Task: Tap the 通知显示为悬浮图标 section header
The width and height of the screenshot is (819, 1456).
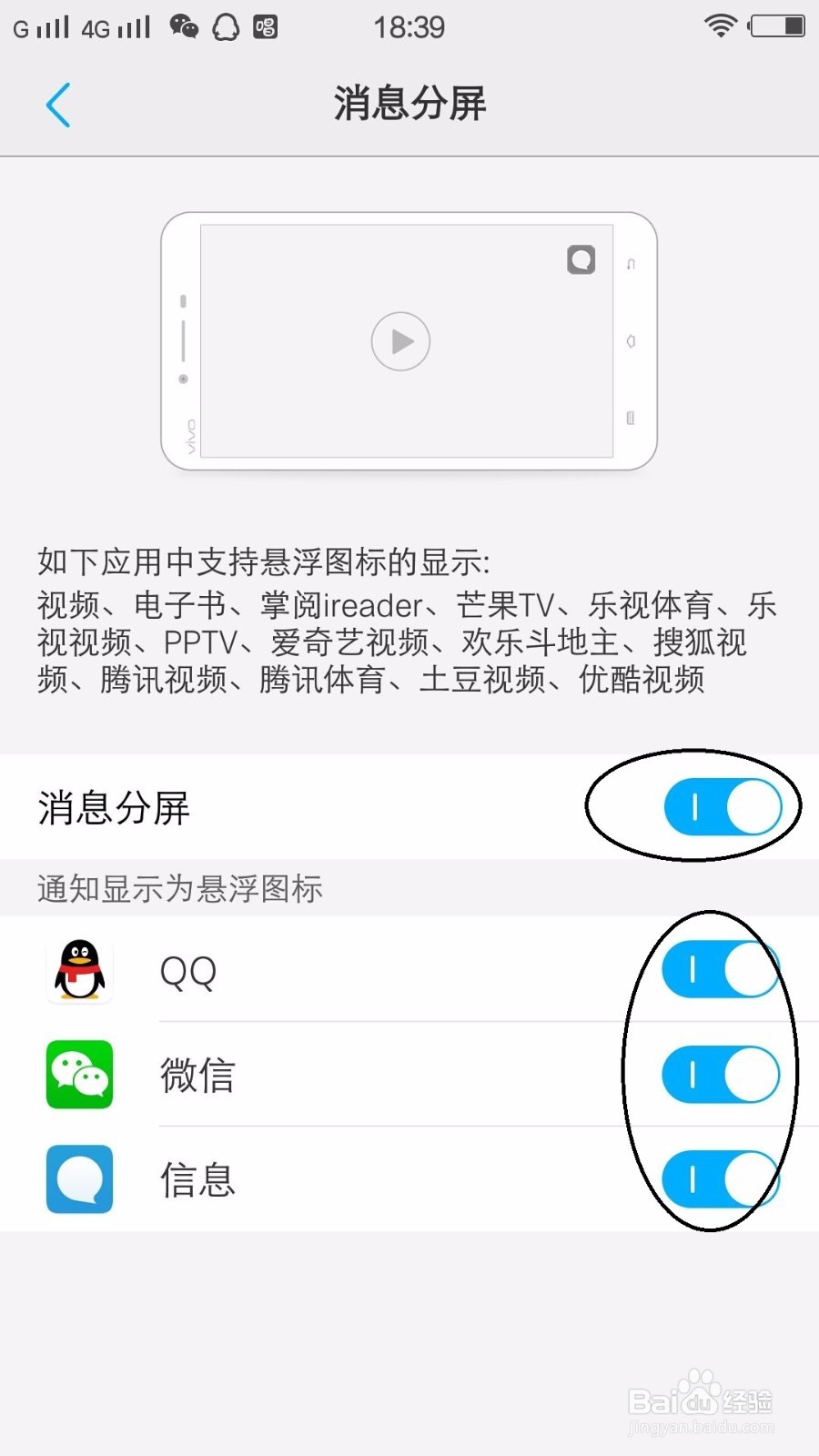Action: (x=179, y=889)
